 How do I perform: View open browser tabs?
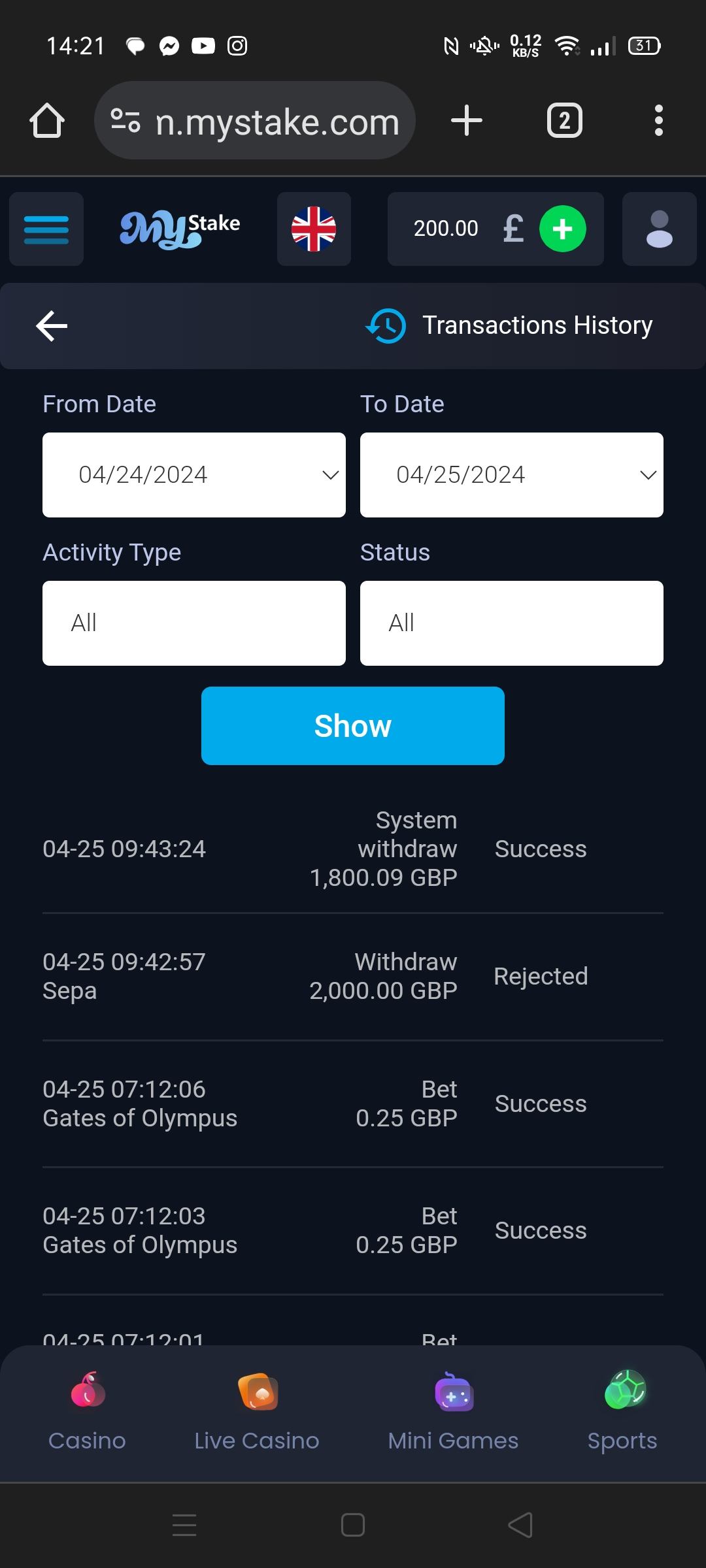pos(565,121)
